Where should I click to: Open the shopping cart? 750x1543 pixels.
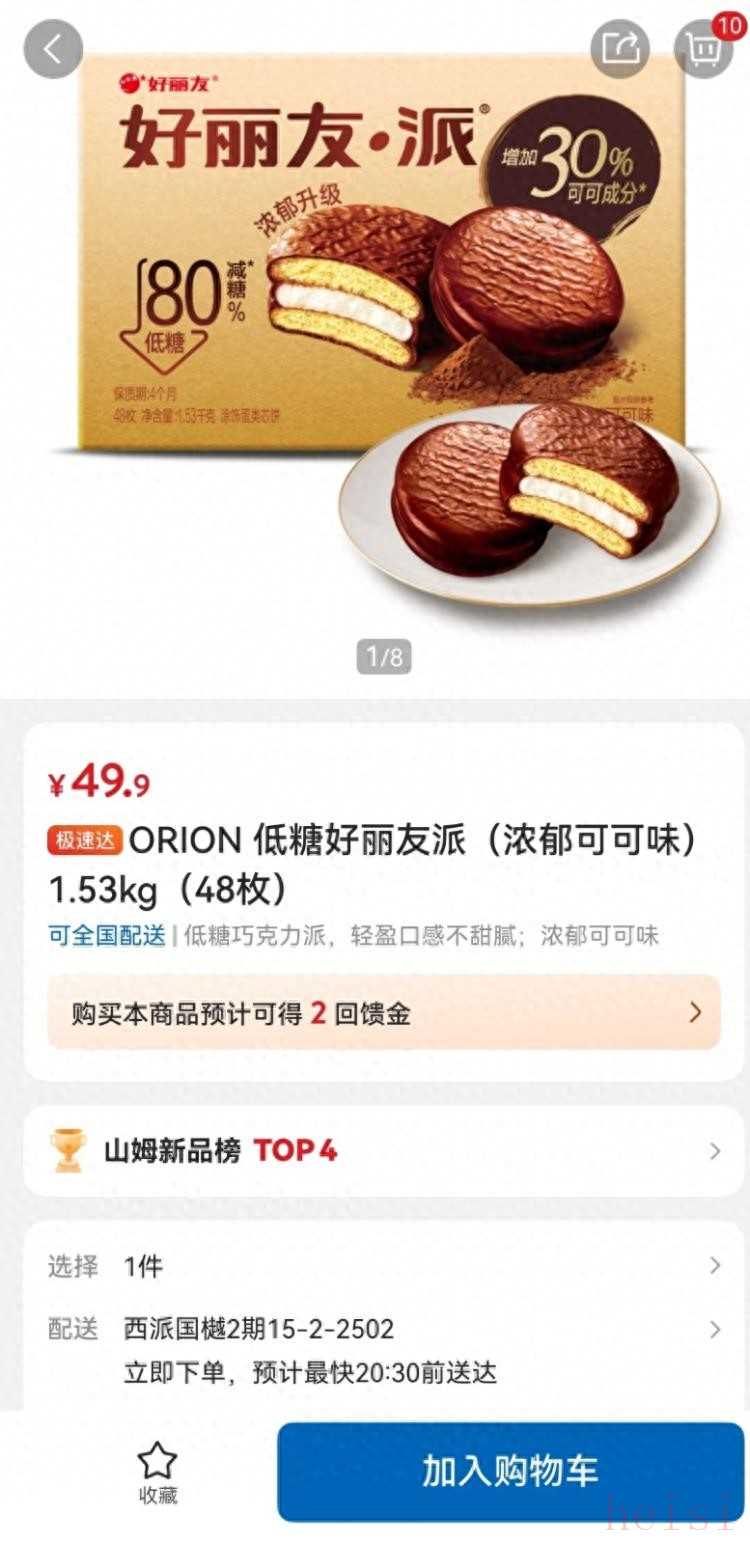pyautogui.click(x=704, y=48)
